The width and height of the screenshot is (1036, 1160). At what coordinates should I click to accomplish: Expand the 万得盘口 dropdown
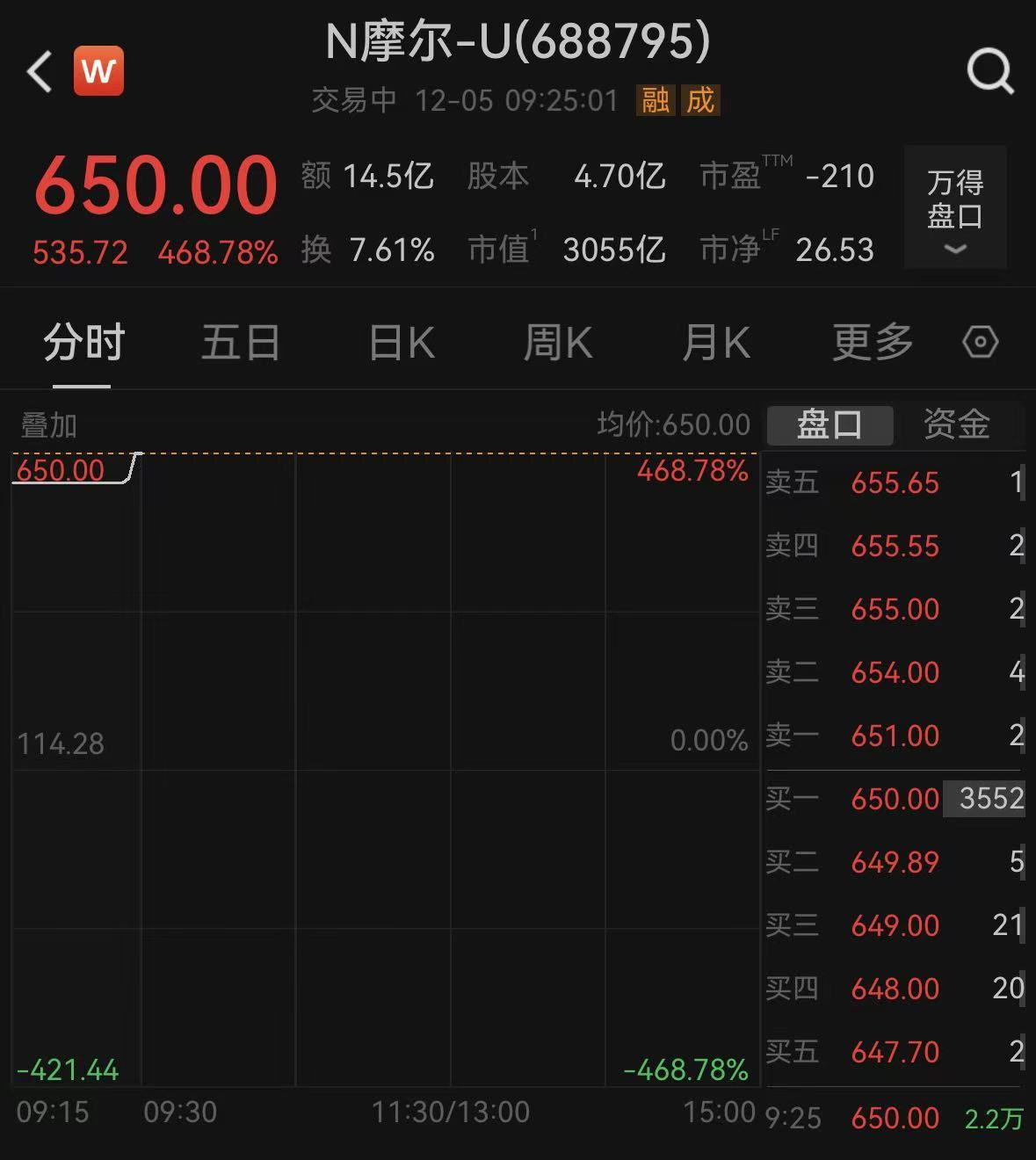pyautogui.click(x=955, y=207)
